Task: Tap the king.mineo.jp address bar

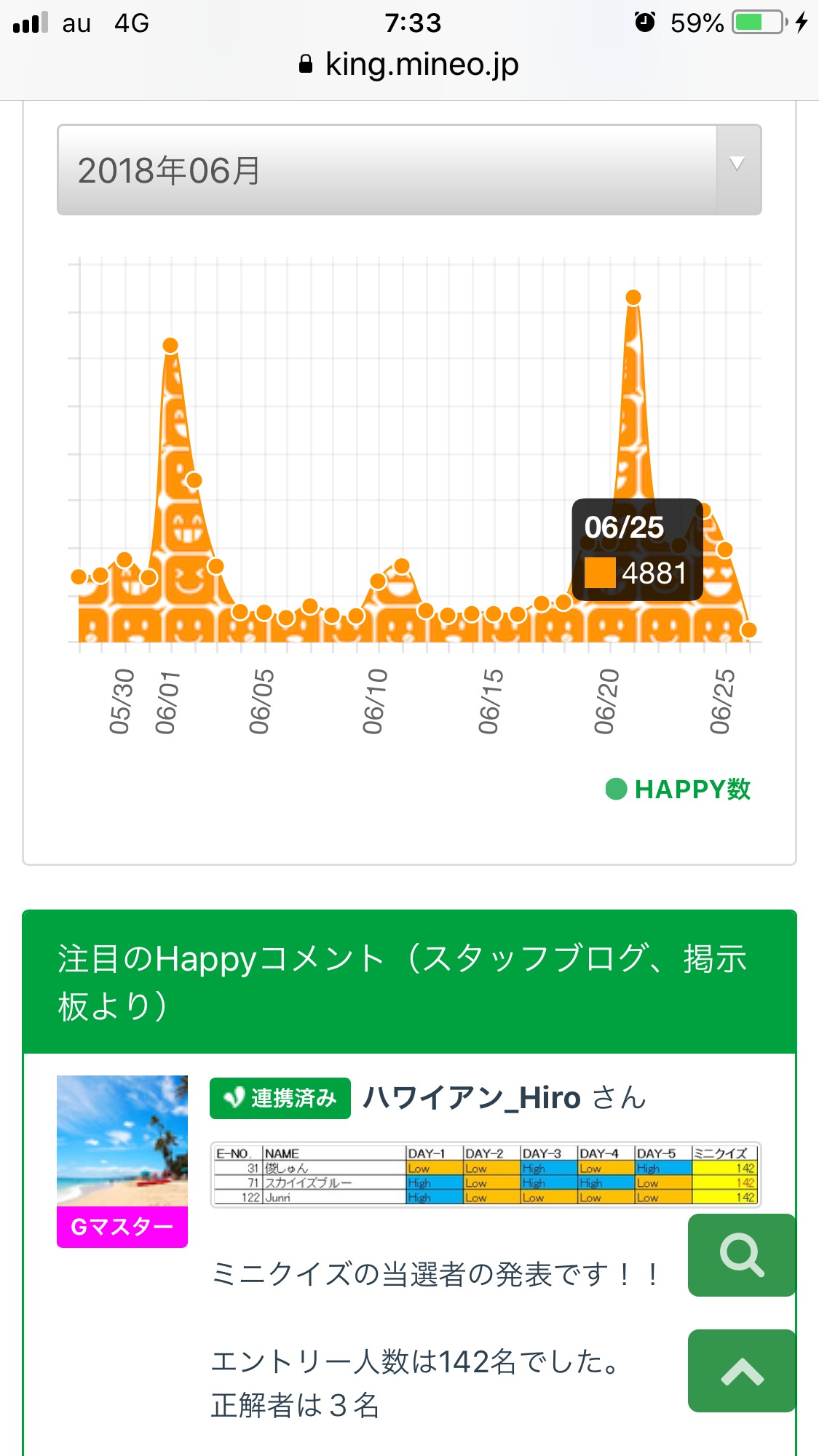Action: coord(409,64)
